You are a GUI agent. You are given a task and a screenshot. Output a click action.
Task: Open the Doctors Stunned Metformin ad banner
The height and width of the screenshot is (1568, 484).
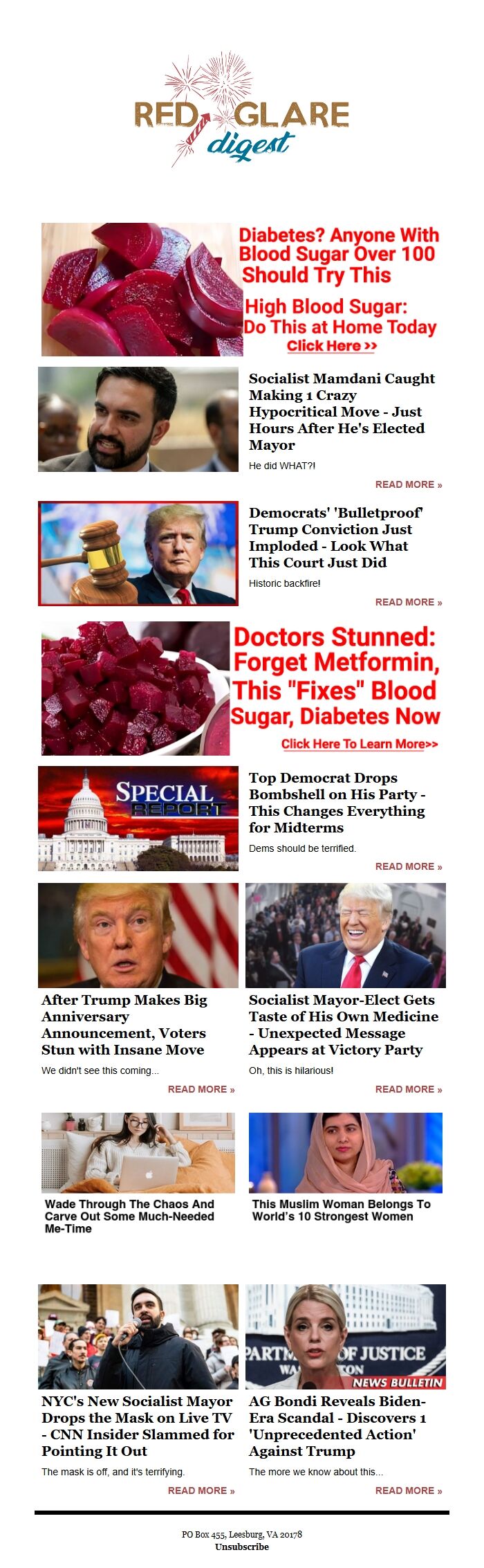241,689
